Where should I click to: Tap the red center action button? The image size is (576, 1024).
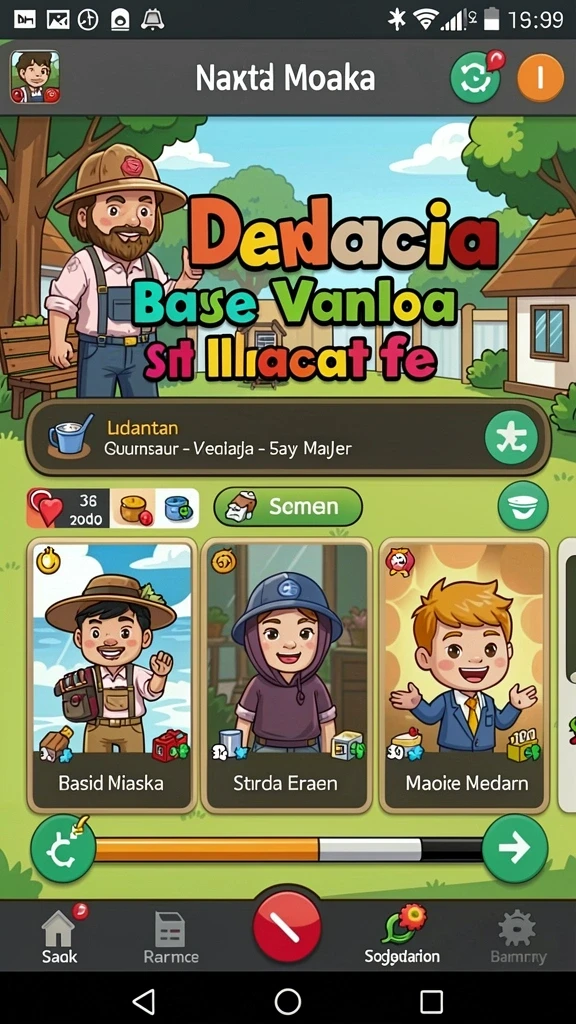click(x=287, y=927)
